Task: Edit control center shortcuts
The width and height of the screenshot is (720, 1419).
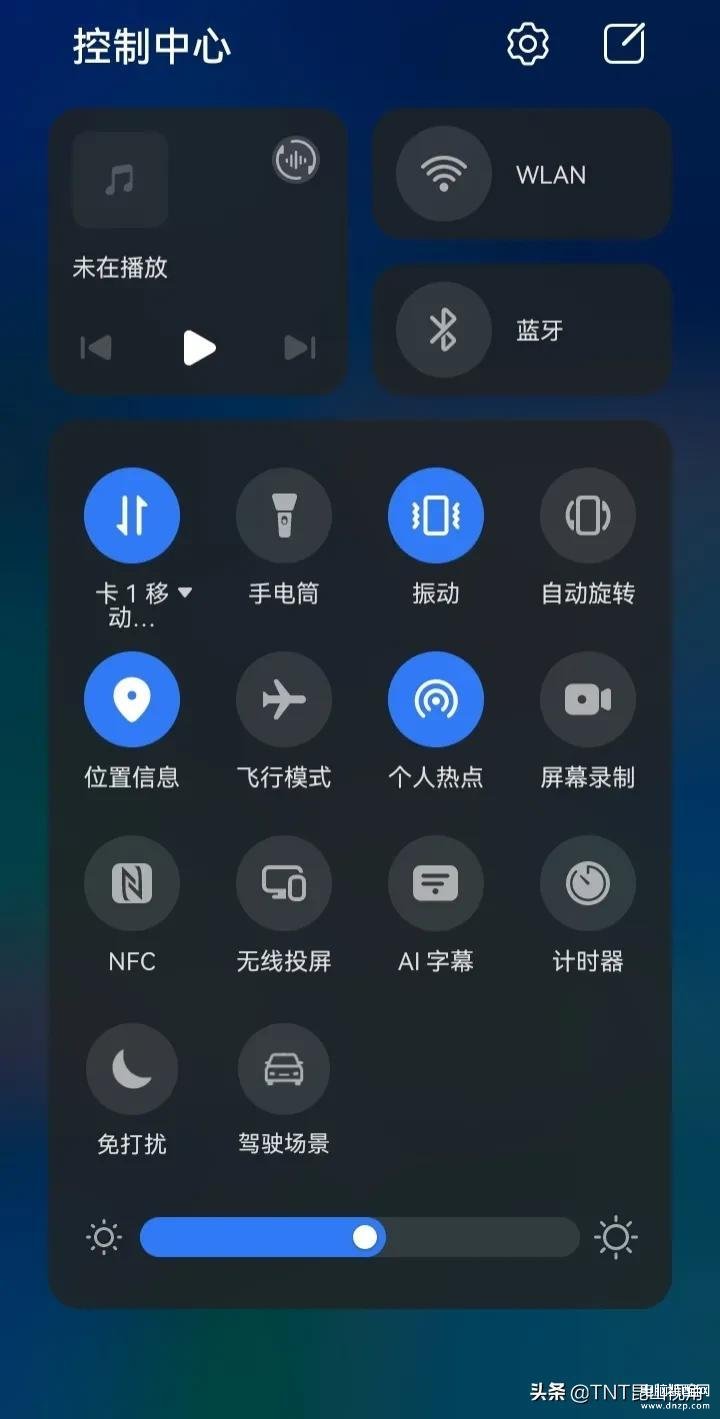Action: coord(624,44)
